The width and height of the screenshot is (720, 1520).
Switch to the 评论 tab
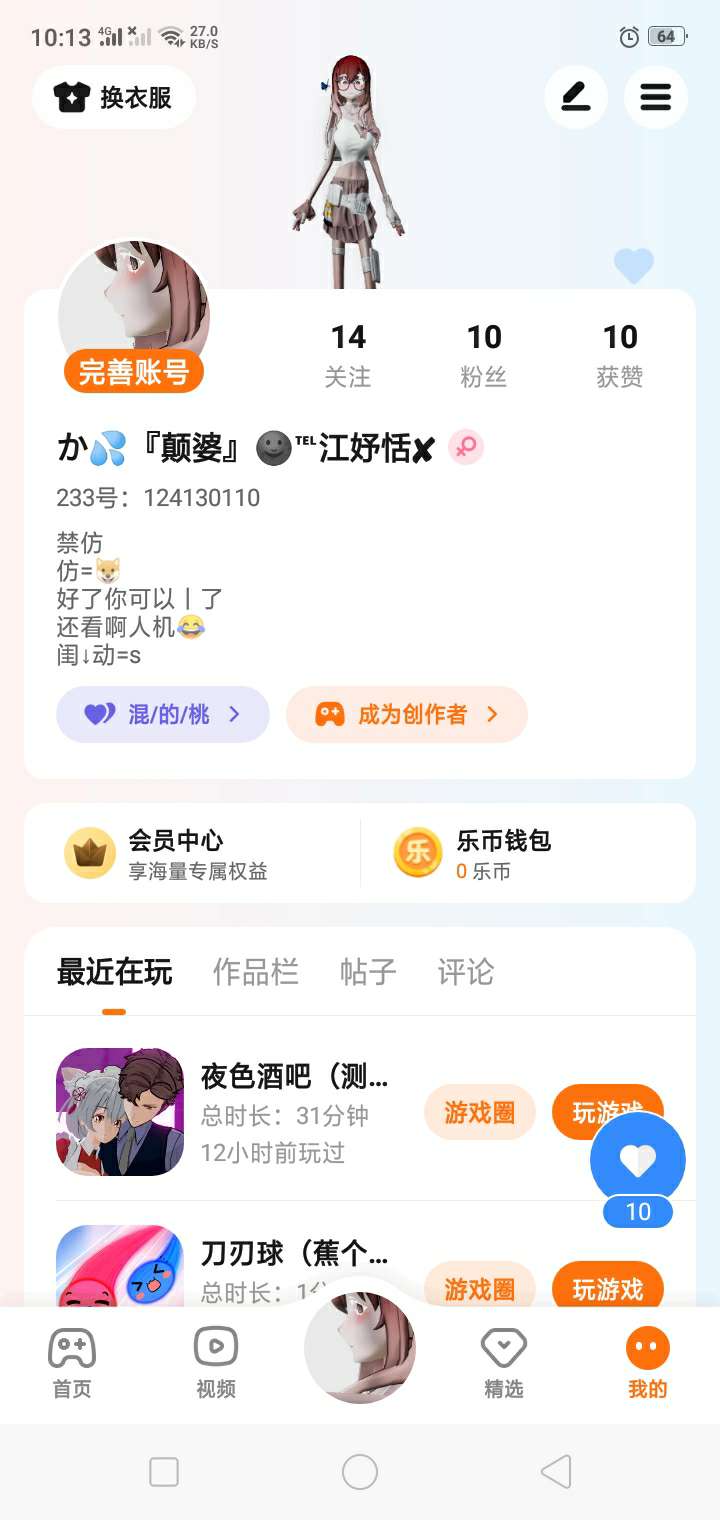[466, 972]
